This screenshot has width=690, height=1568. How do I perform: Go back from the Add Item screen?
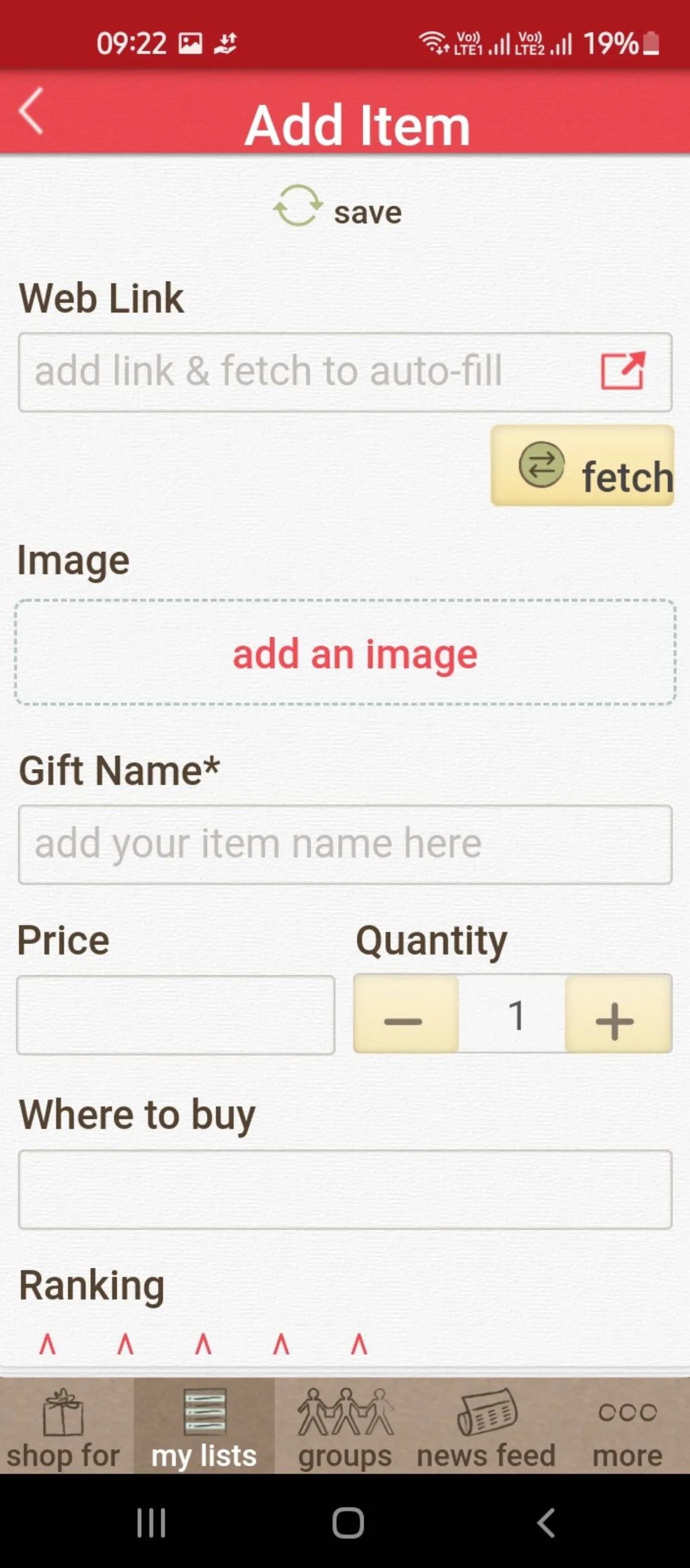point(31,111)
